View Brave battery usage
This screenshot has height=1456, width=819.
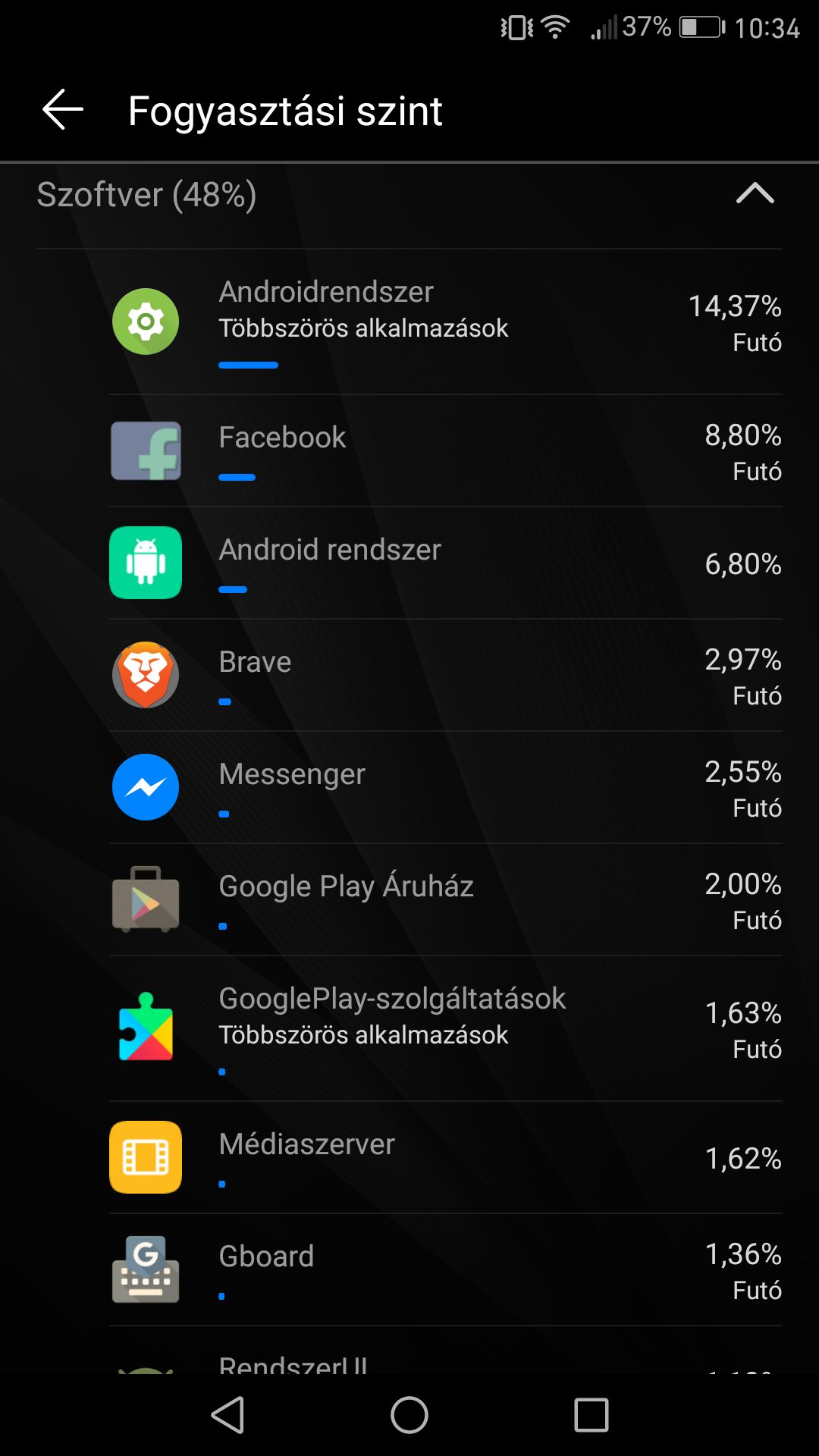pos(446,675)
